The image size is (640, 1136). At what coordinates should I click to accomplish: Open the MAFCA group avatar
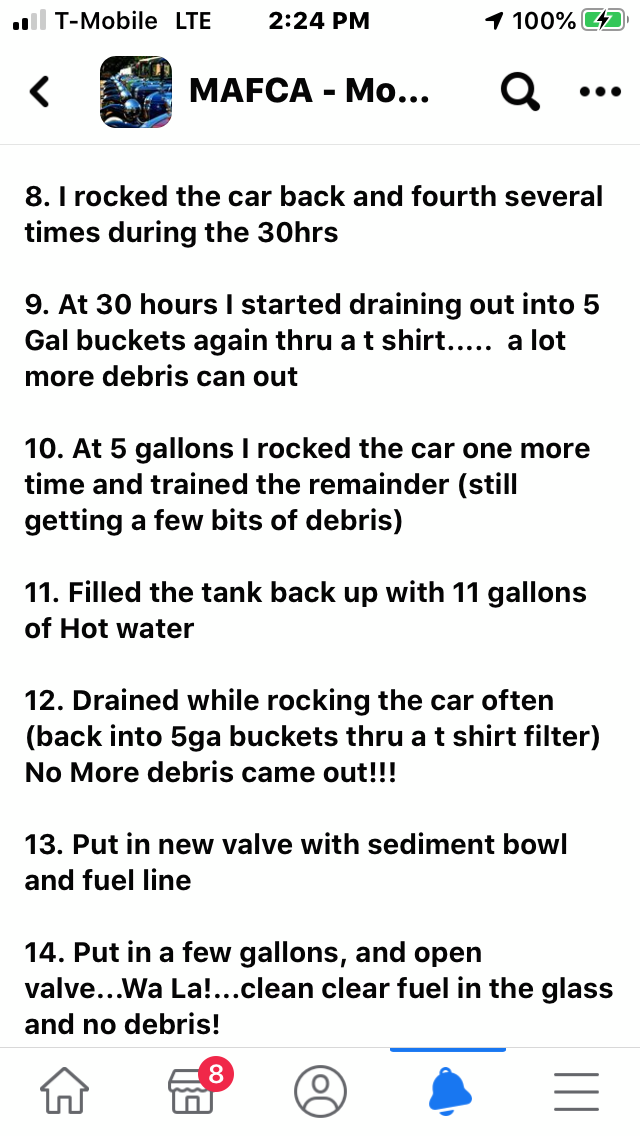(x=136, y=92)
